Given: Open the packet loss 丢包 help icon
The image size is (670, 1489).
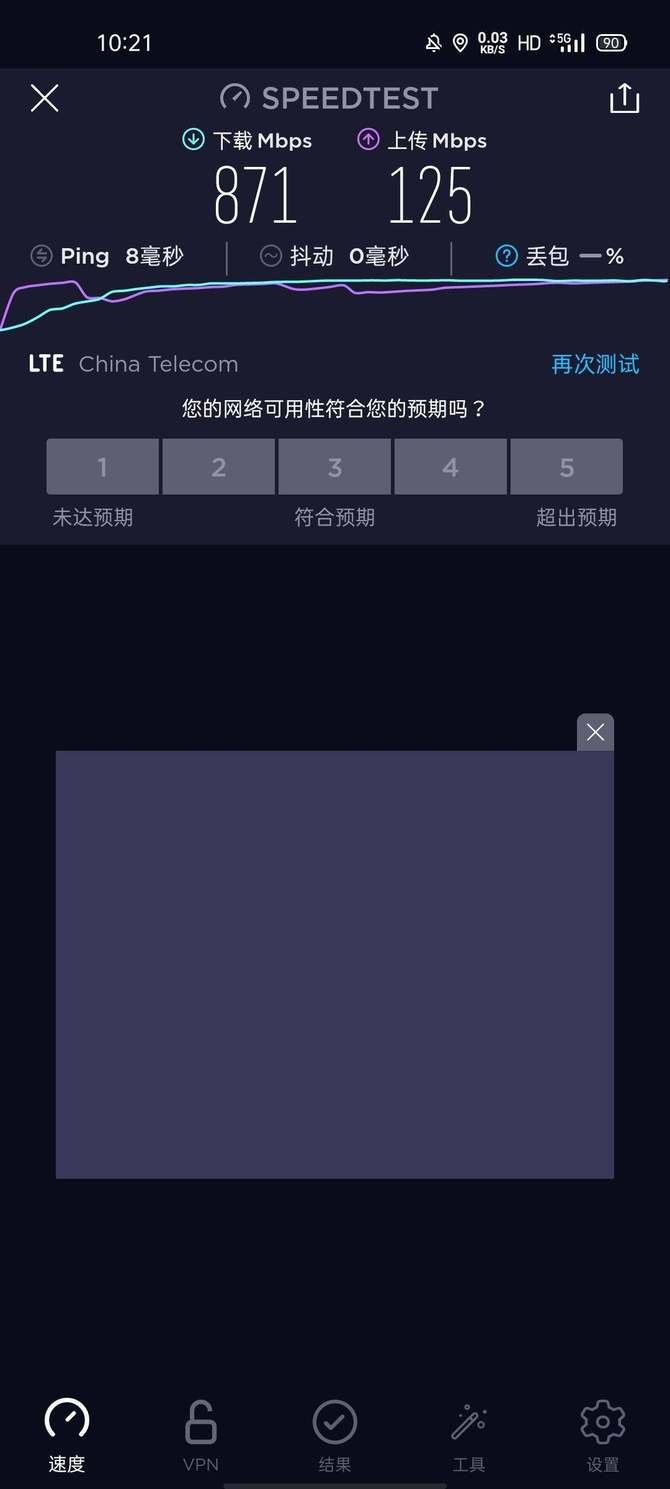Looking at the screenshot, I should pos(507,256).
